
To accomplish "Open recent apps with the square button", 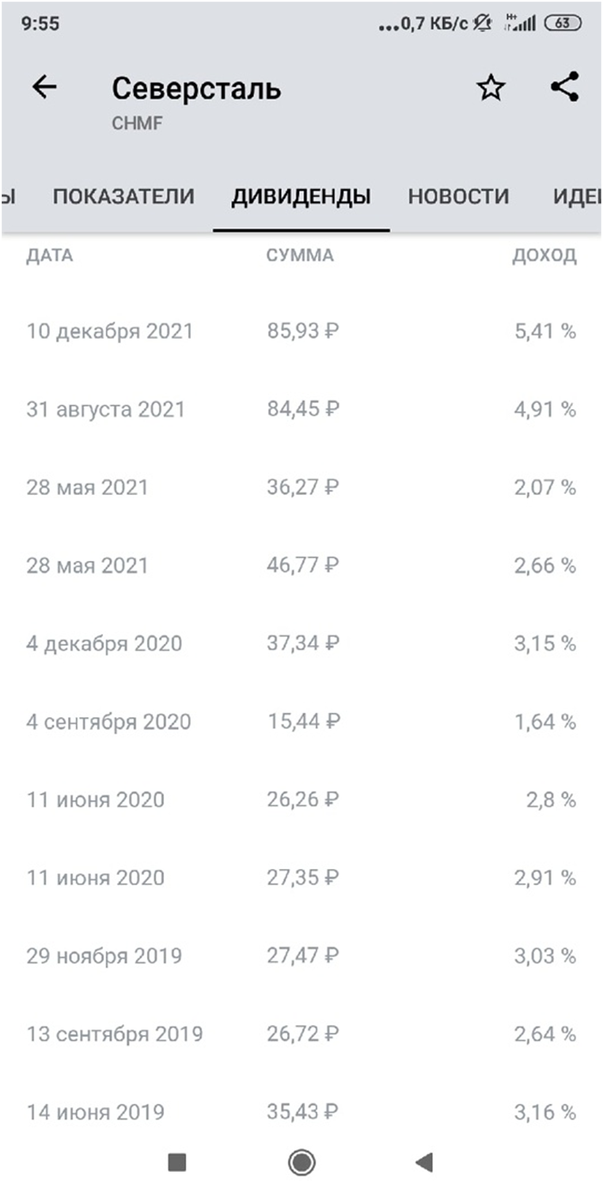I will coord(178,1161).
